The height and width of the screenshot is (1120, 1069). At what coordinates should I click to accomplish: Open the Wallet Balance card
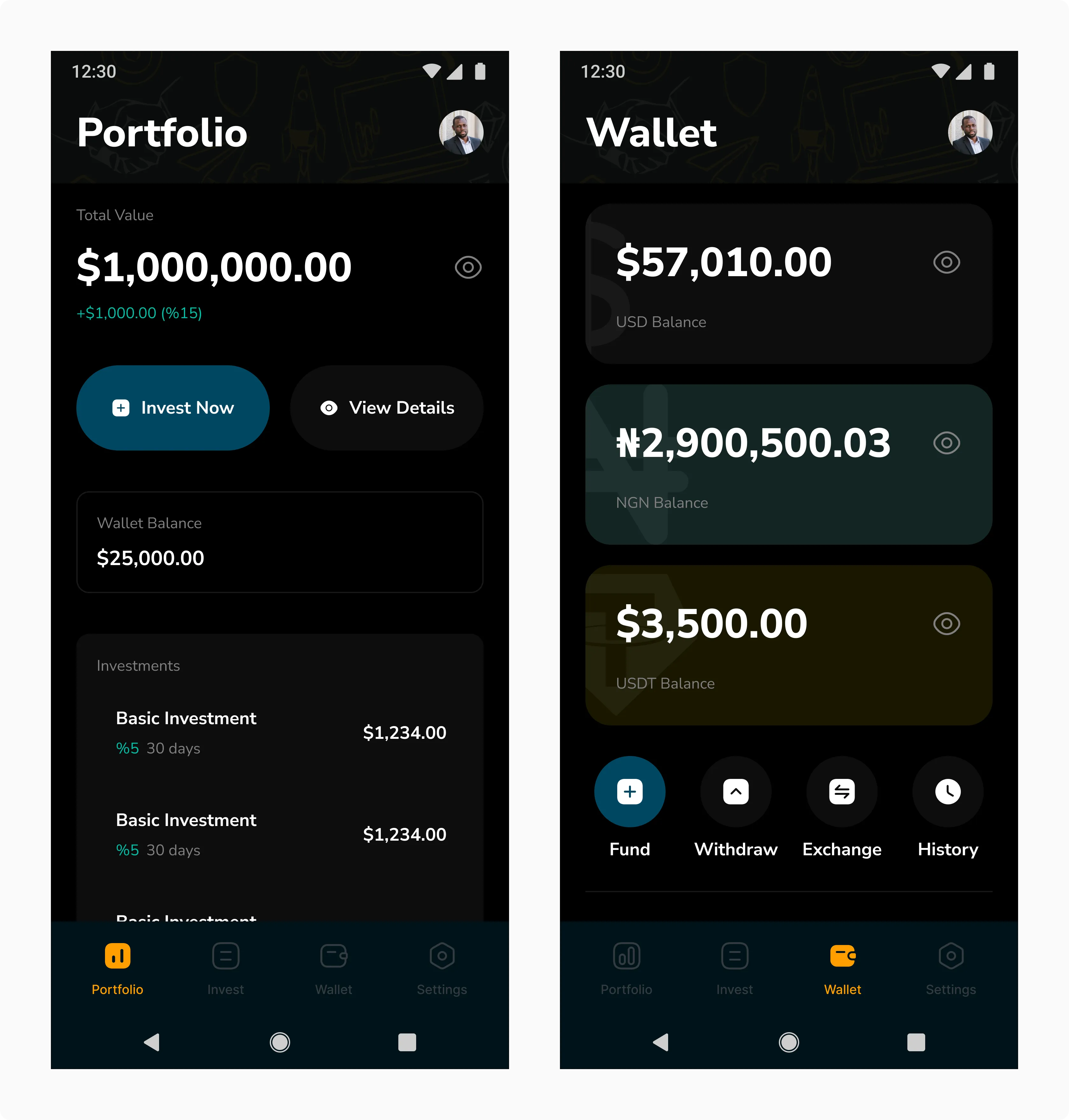pyautogui.click(x=280, y=542)
